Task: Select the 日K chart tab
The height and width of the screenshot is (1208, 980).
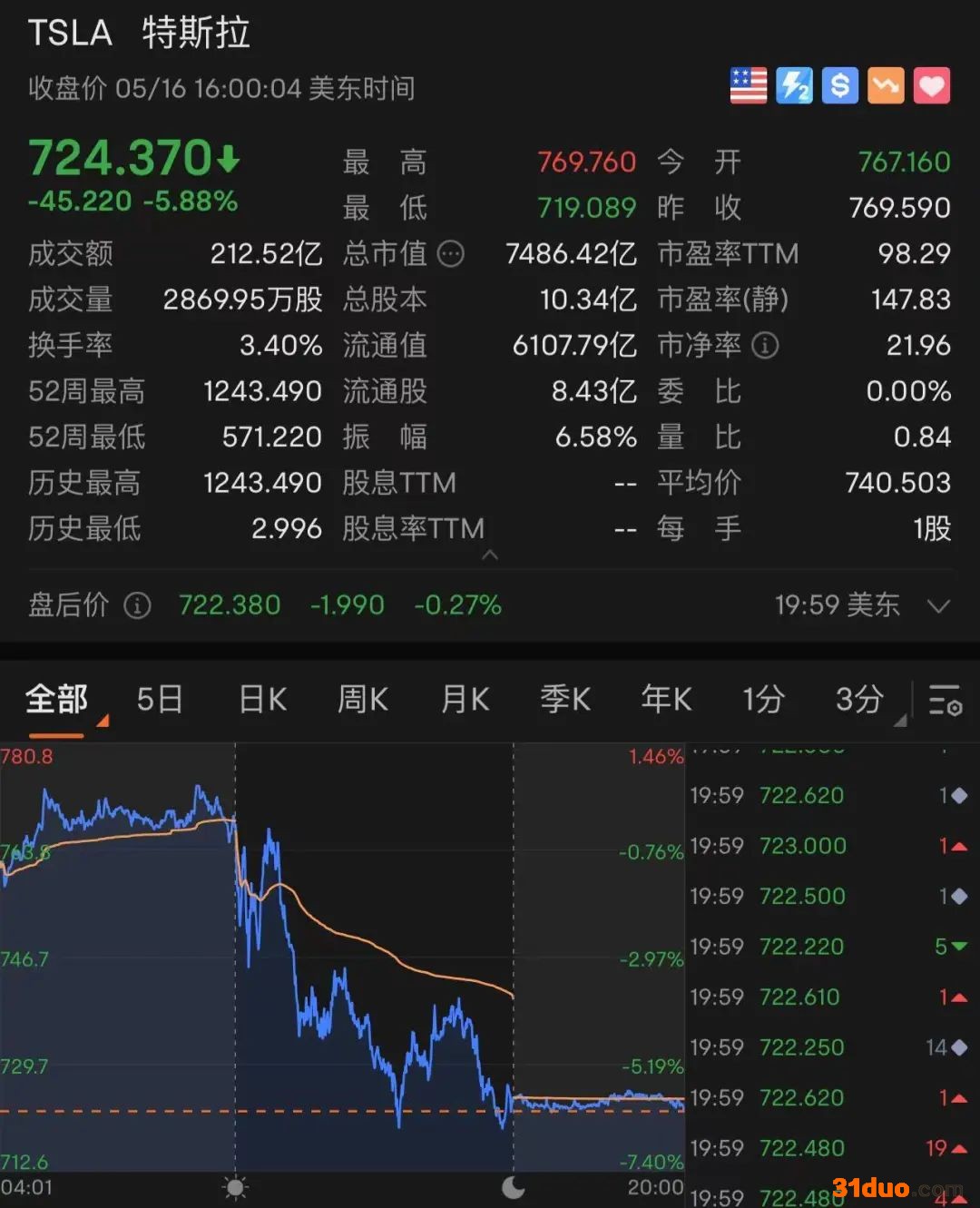Action: [x=262, y=700]
